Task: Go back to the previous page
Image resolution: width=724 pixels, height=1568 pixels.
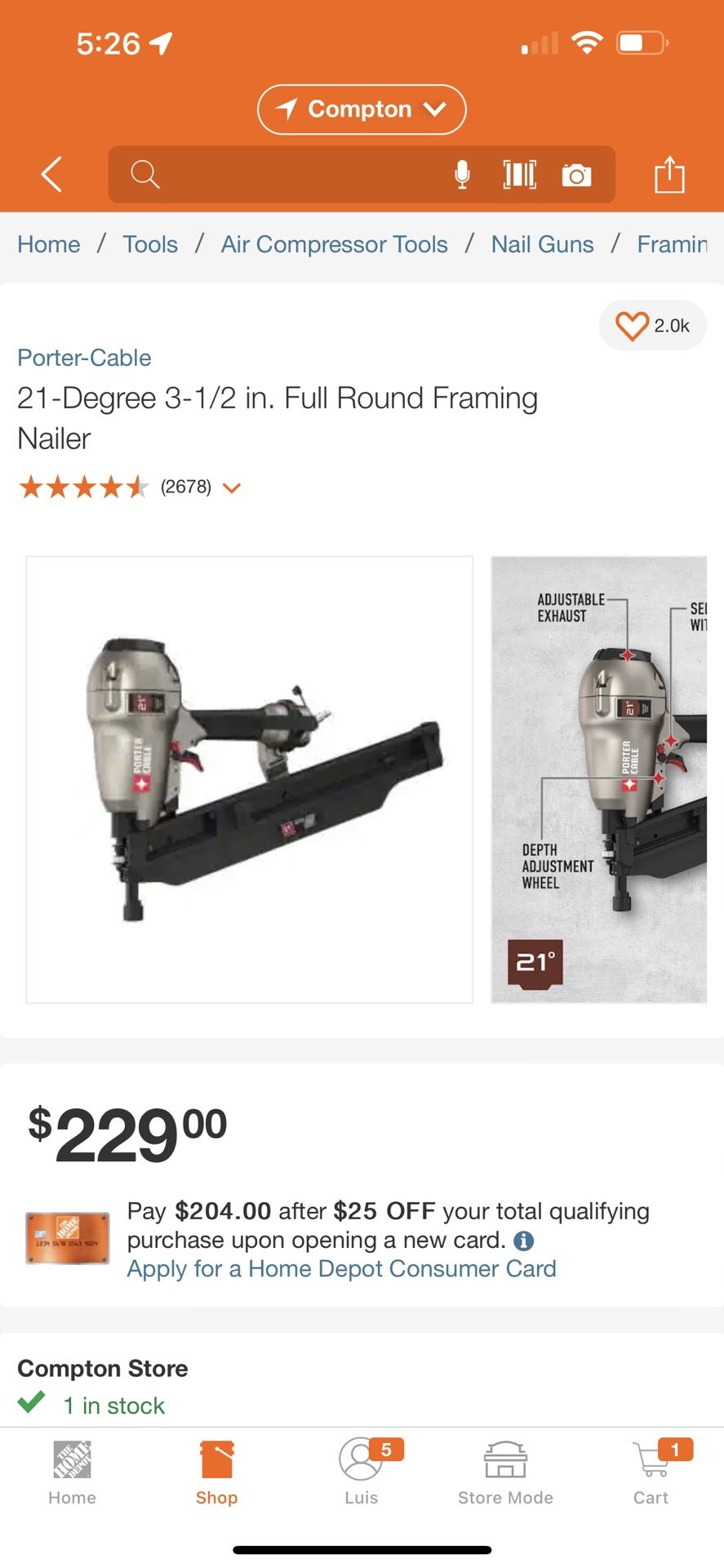Action: (51, 175)
